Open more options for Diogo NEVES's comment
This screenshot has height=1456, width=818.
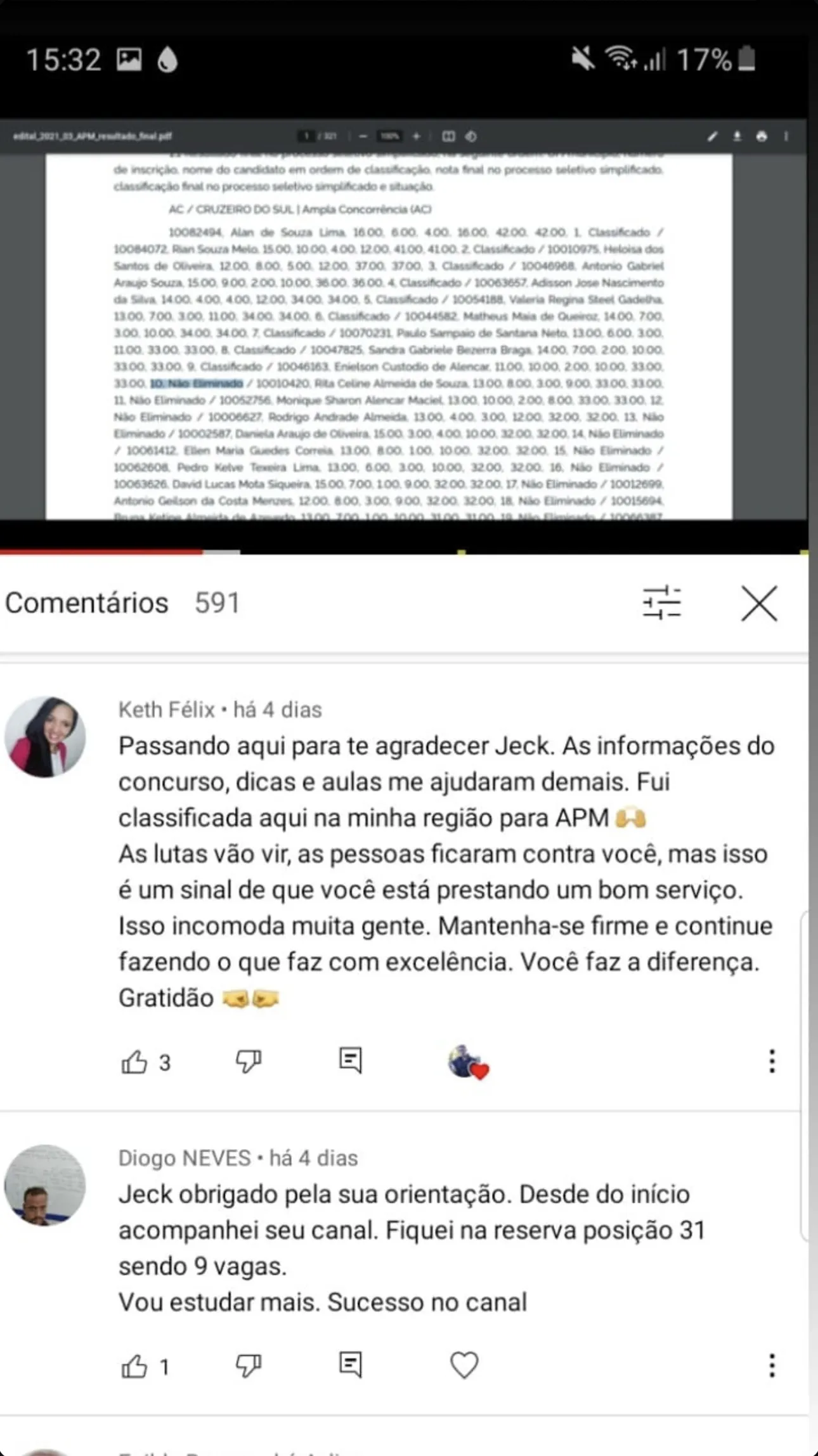pos(772,1365)
